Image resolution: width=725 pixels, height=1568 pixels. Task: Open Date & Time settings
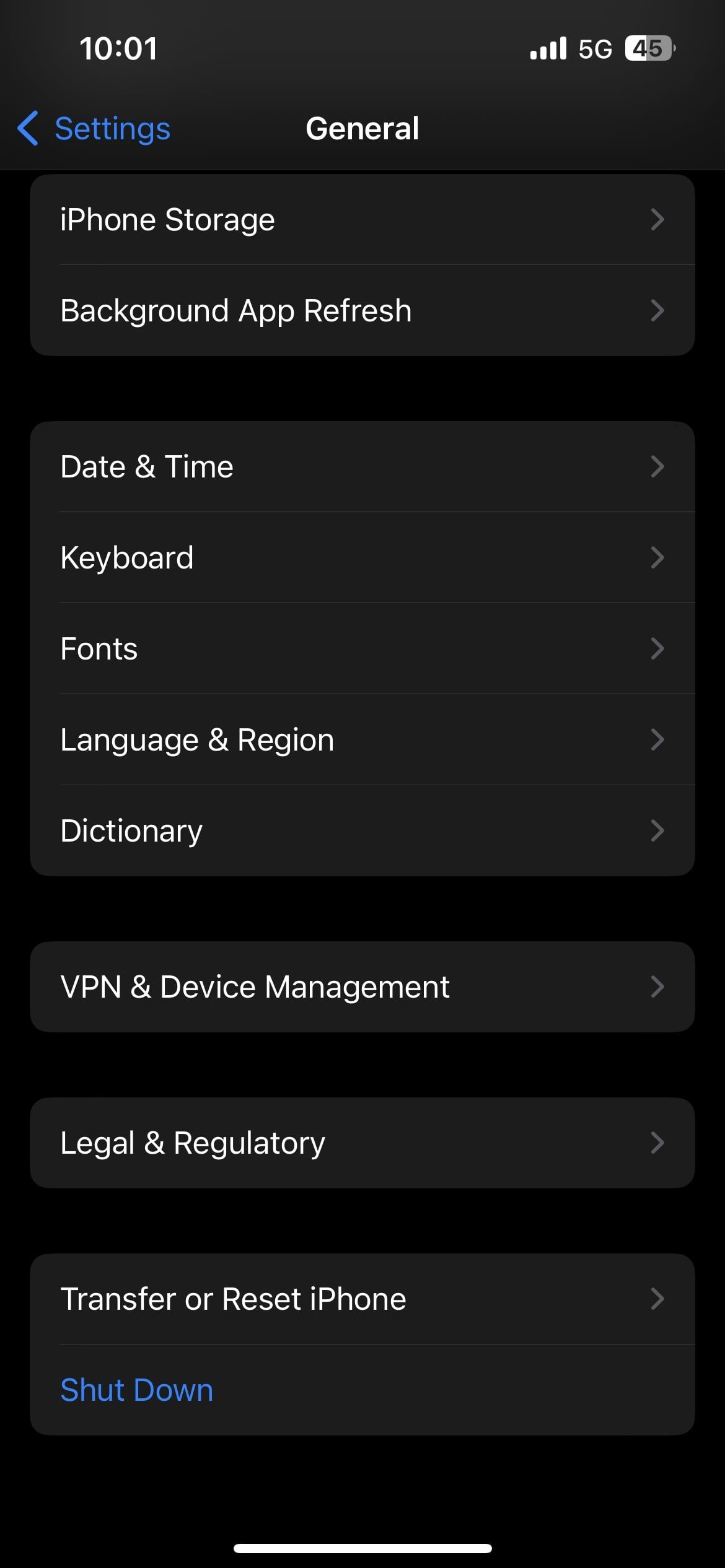tap(362, 466)
